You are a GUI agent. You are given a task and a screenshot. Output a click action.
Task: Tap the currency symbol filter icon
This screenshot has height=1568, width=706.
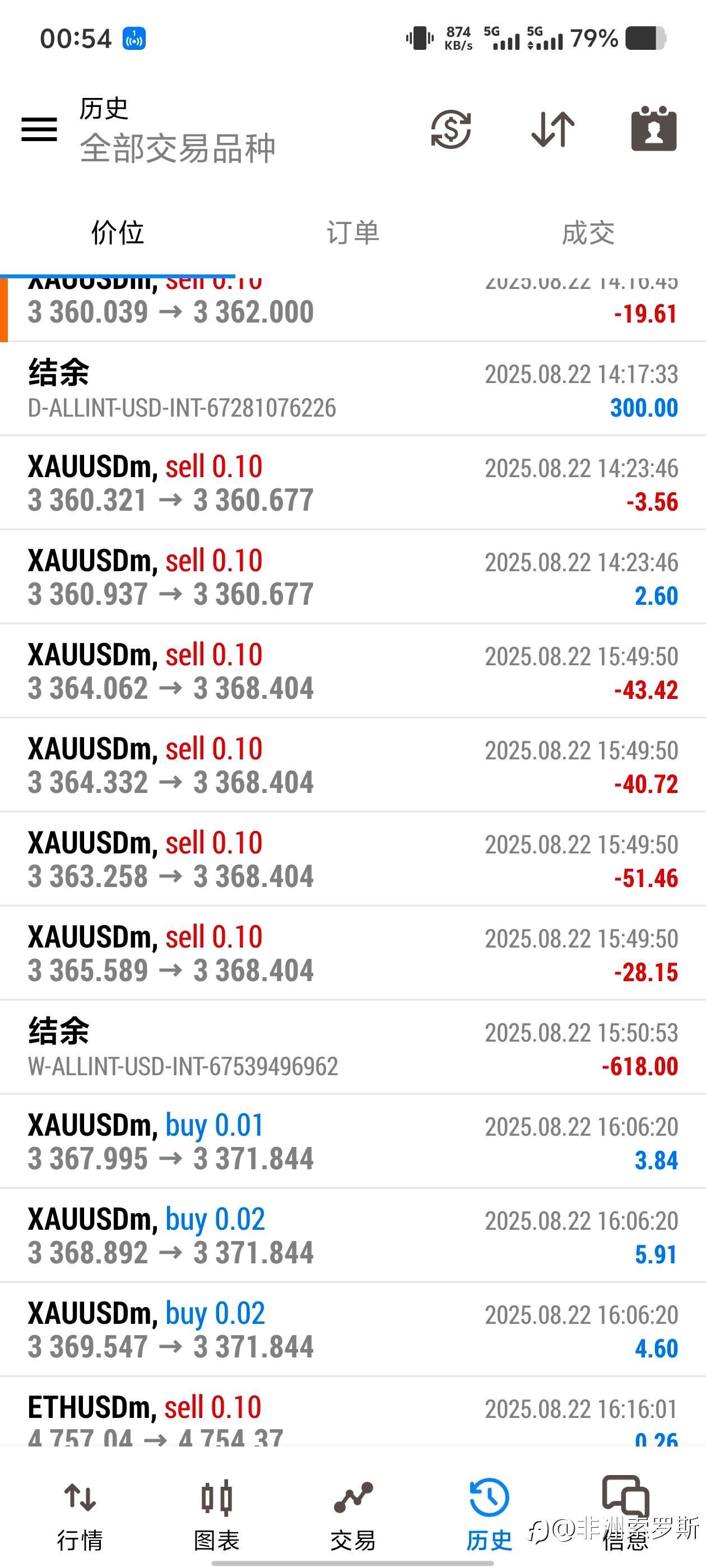pyautogui.click(x=450, y=130)
